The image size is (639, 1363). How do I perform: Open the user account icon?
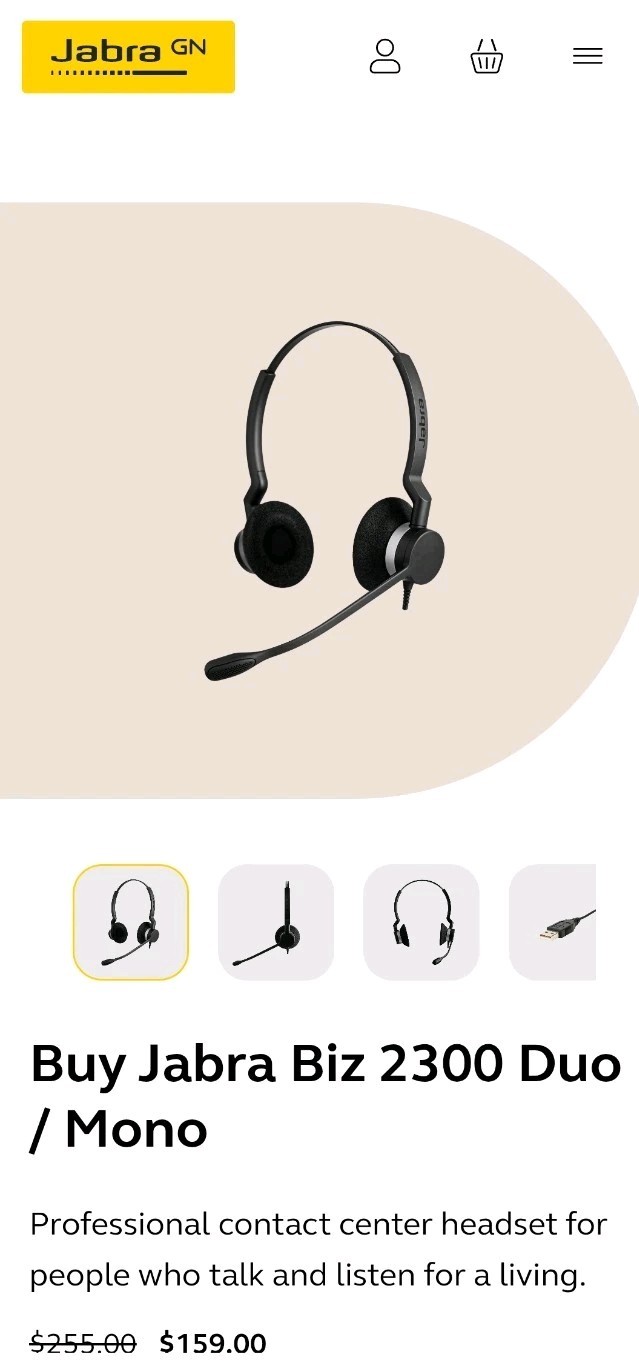tap(385, 57)
